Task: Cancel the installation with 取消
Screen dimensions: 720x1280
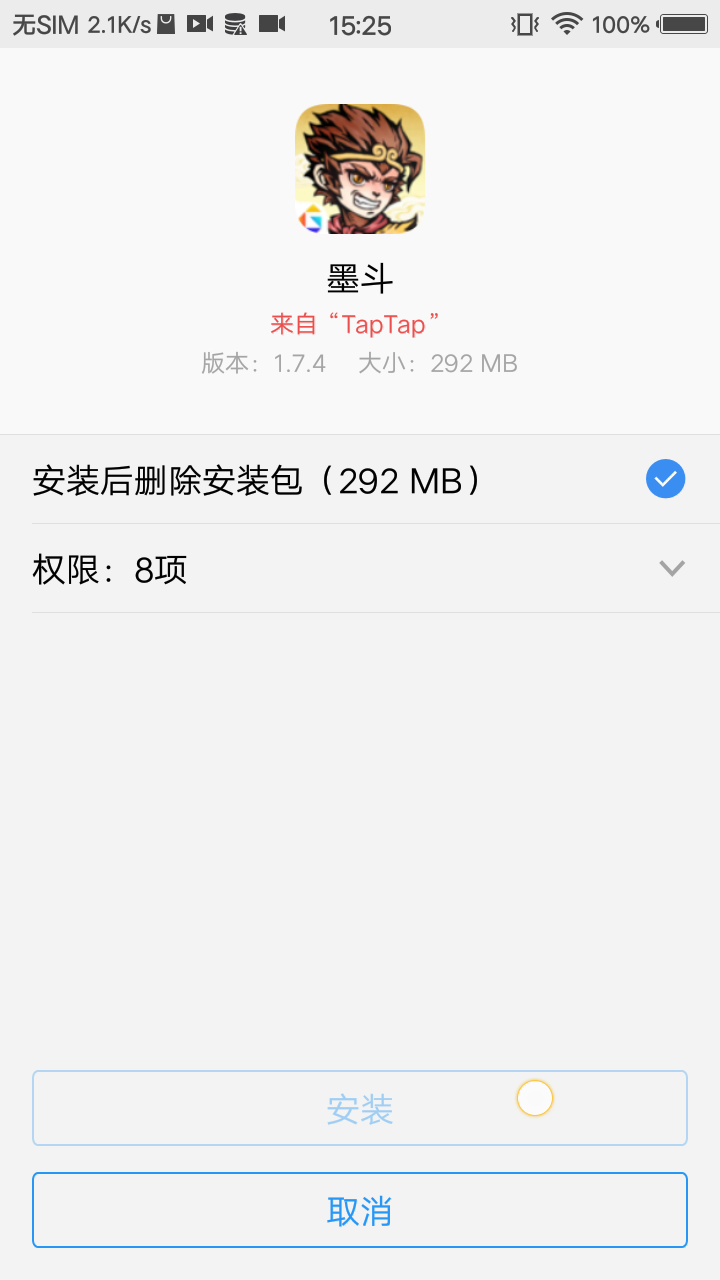Action: coord(360,1210)
